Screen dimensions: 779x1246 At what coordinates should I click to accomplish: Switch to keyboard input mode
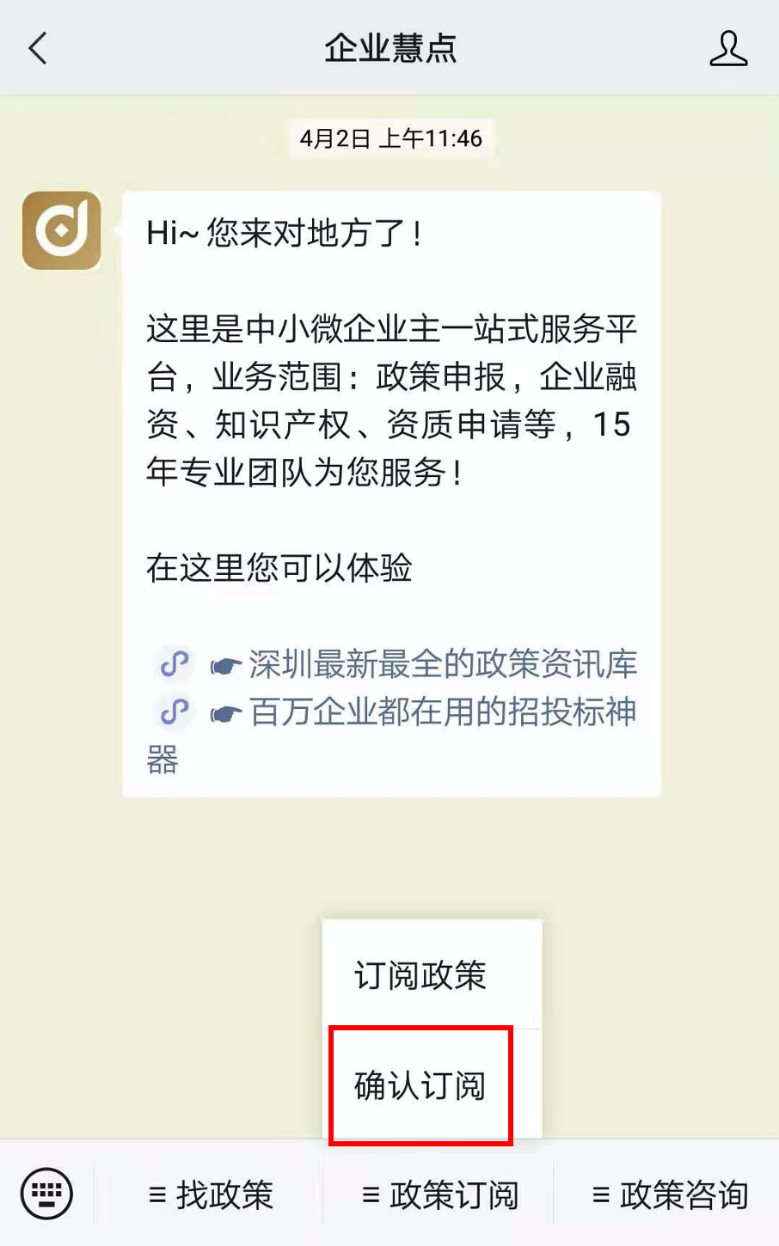click(x=46, y=1193)
